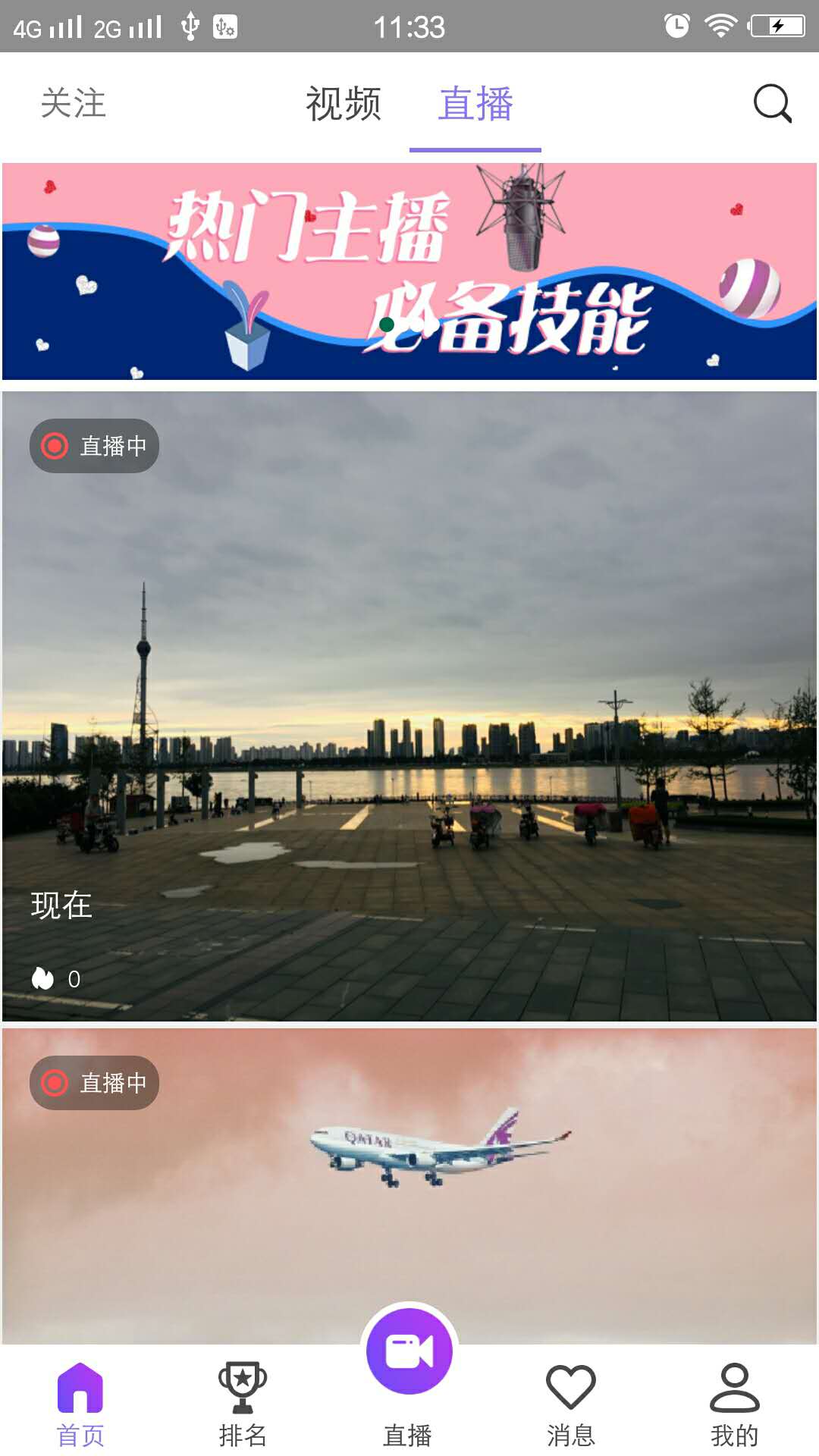Open the 排名 ranking tab
Image resolution: width=819 pixels, height=1456 pixels.
(x=243, y=1403)
